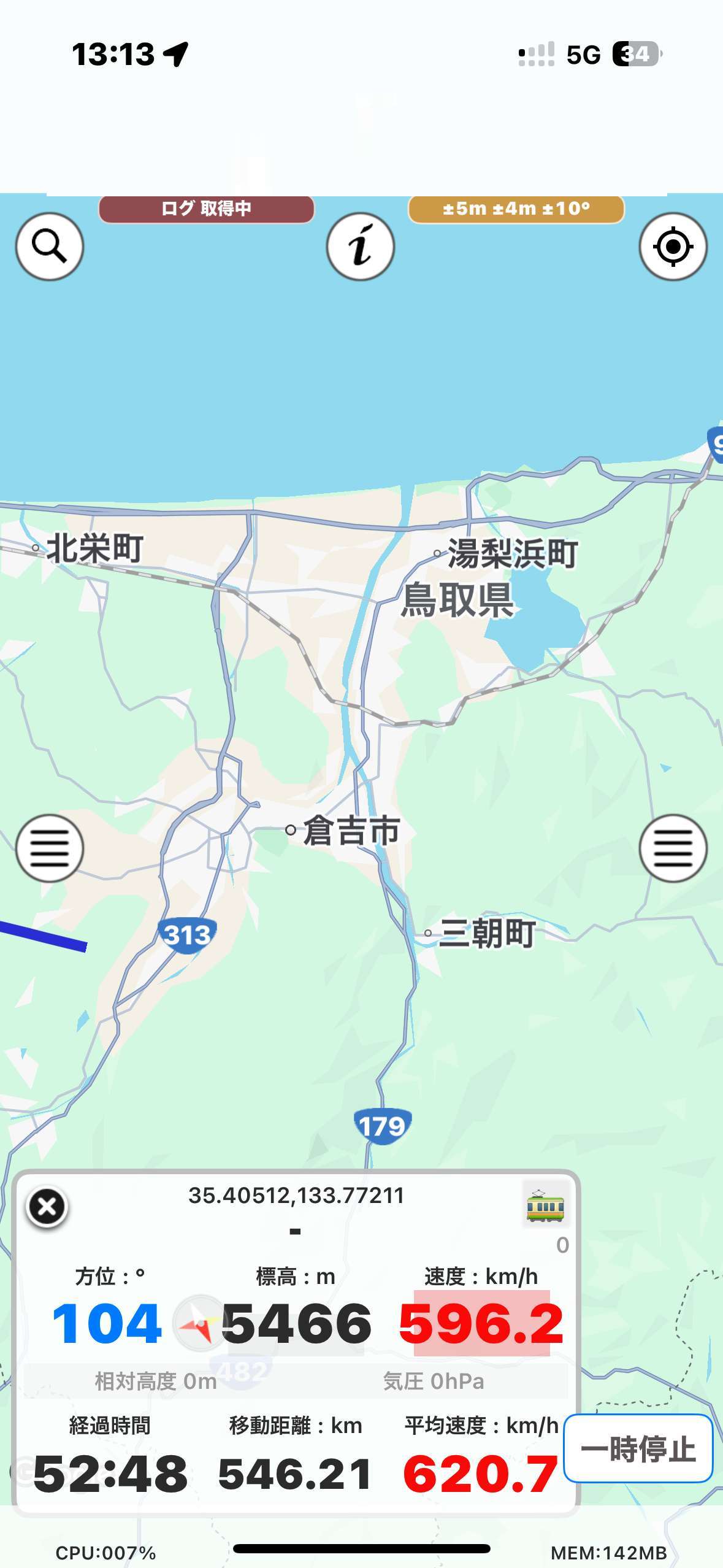
Task: Tap the train mode icon
Action: 545,1205
